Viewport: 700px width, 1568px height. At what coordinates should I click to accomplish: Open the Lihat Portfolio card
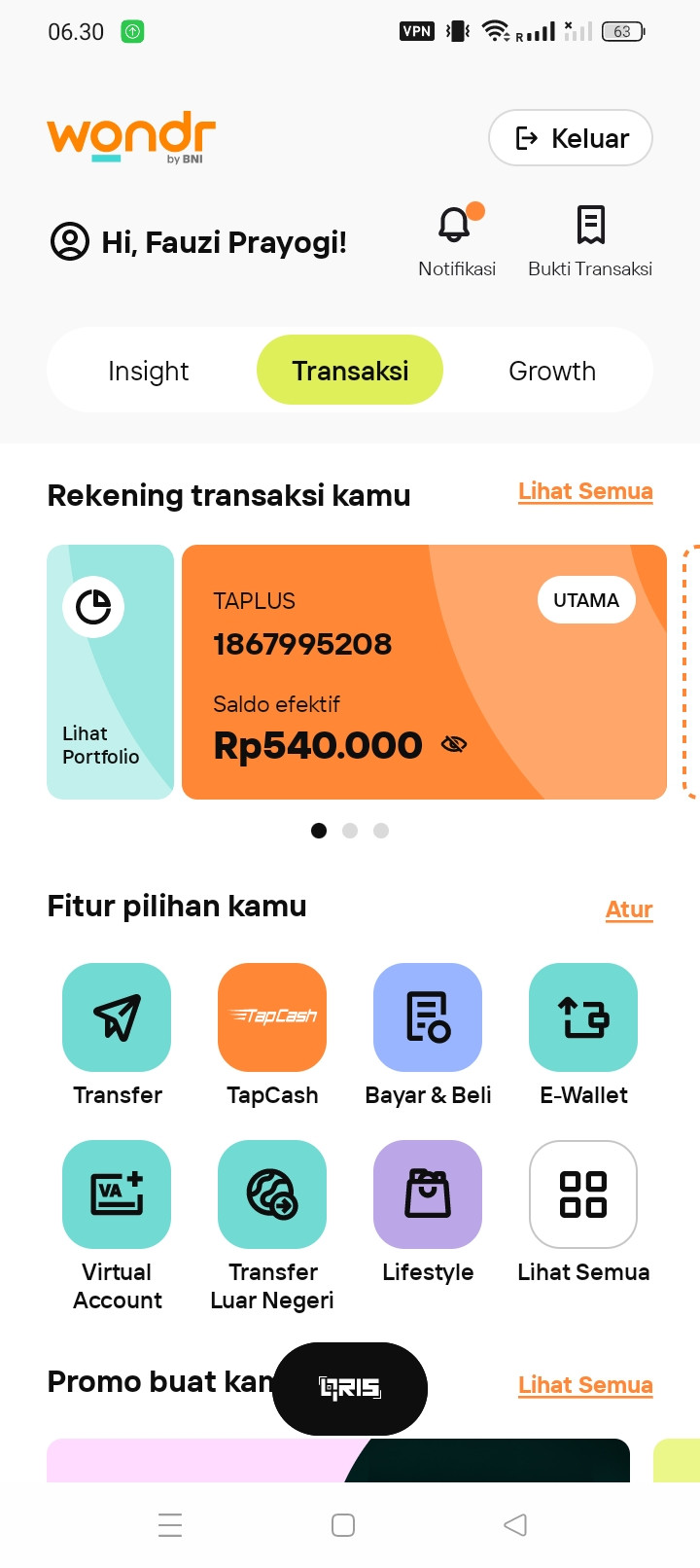click(110, 672)
